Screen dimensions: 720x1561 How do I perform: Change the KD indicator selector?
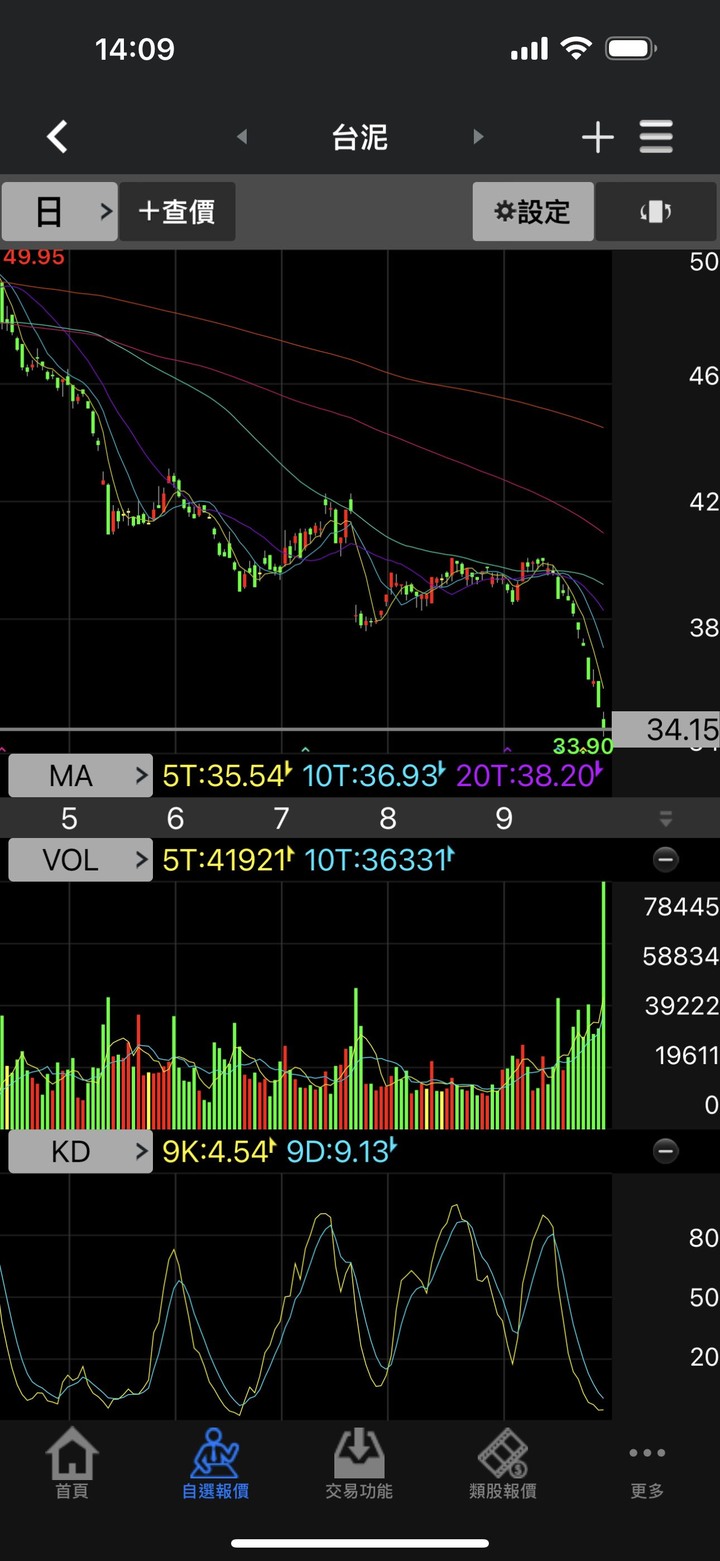point(80,1152)
